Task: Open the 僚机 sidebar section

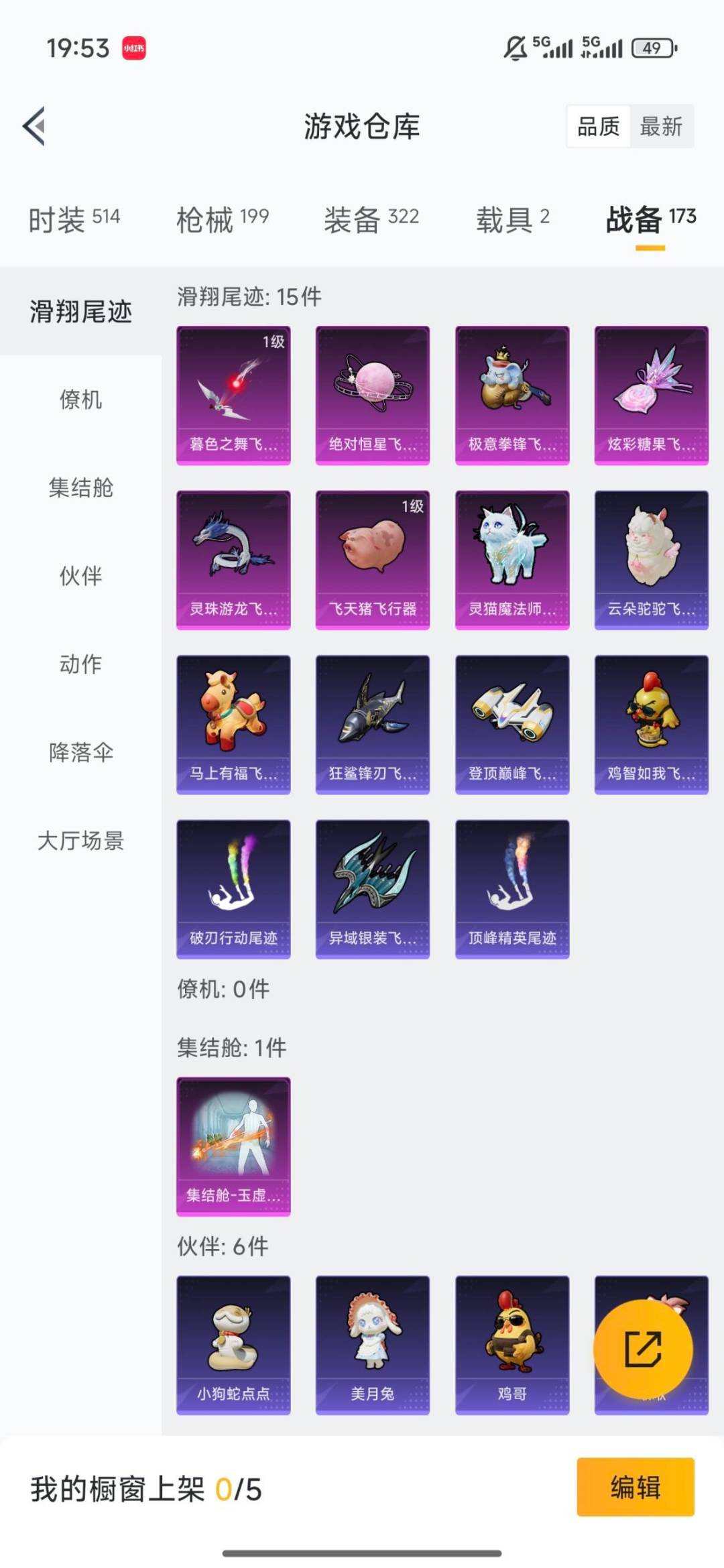Action: pos(80,400)
